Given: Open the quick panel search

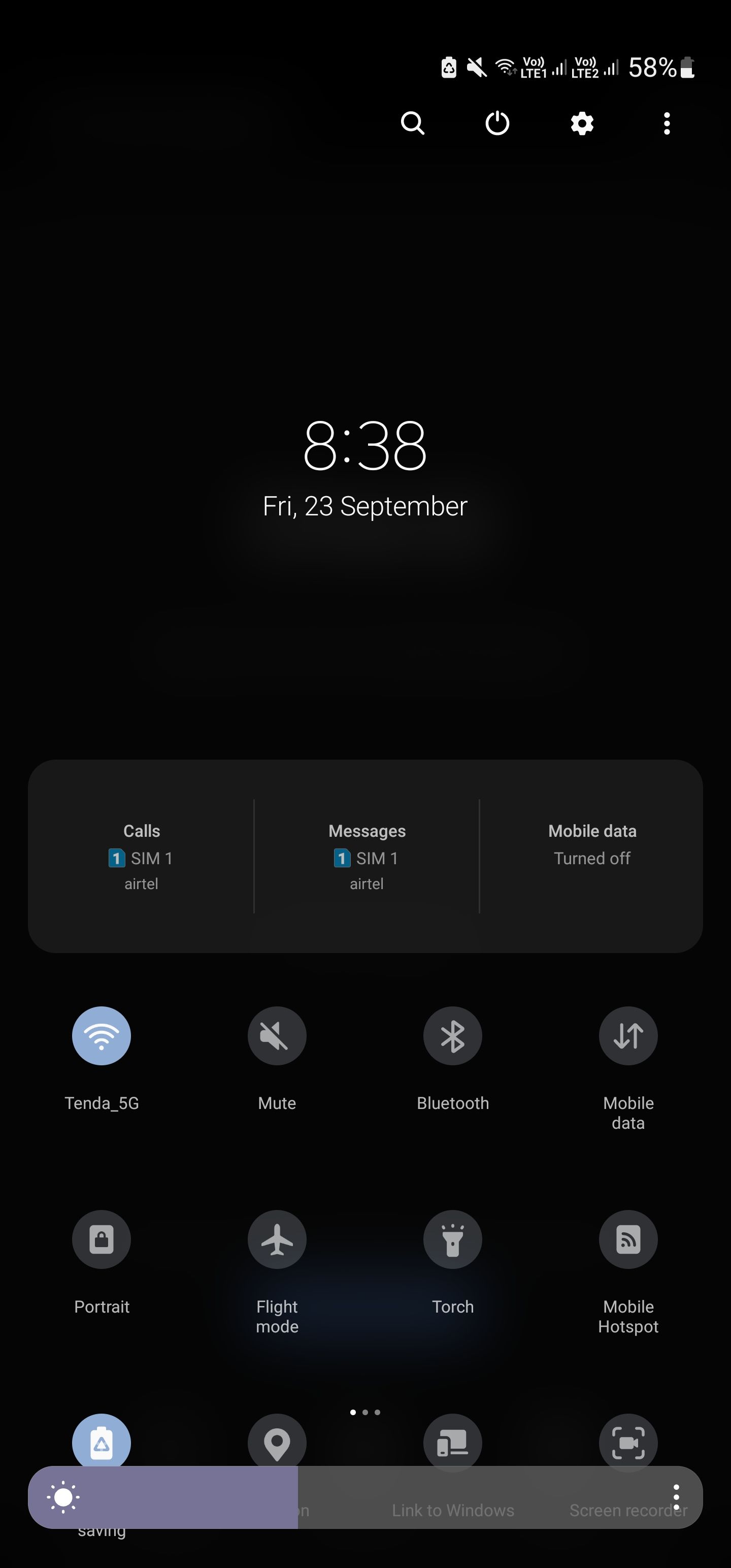Looking at the screenshot, I should point(412,123).
